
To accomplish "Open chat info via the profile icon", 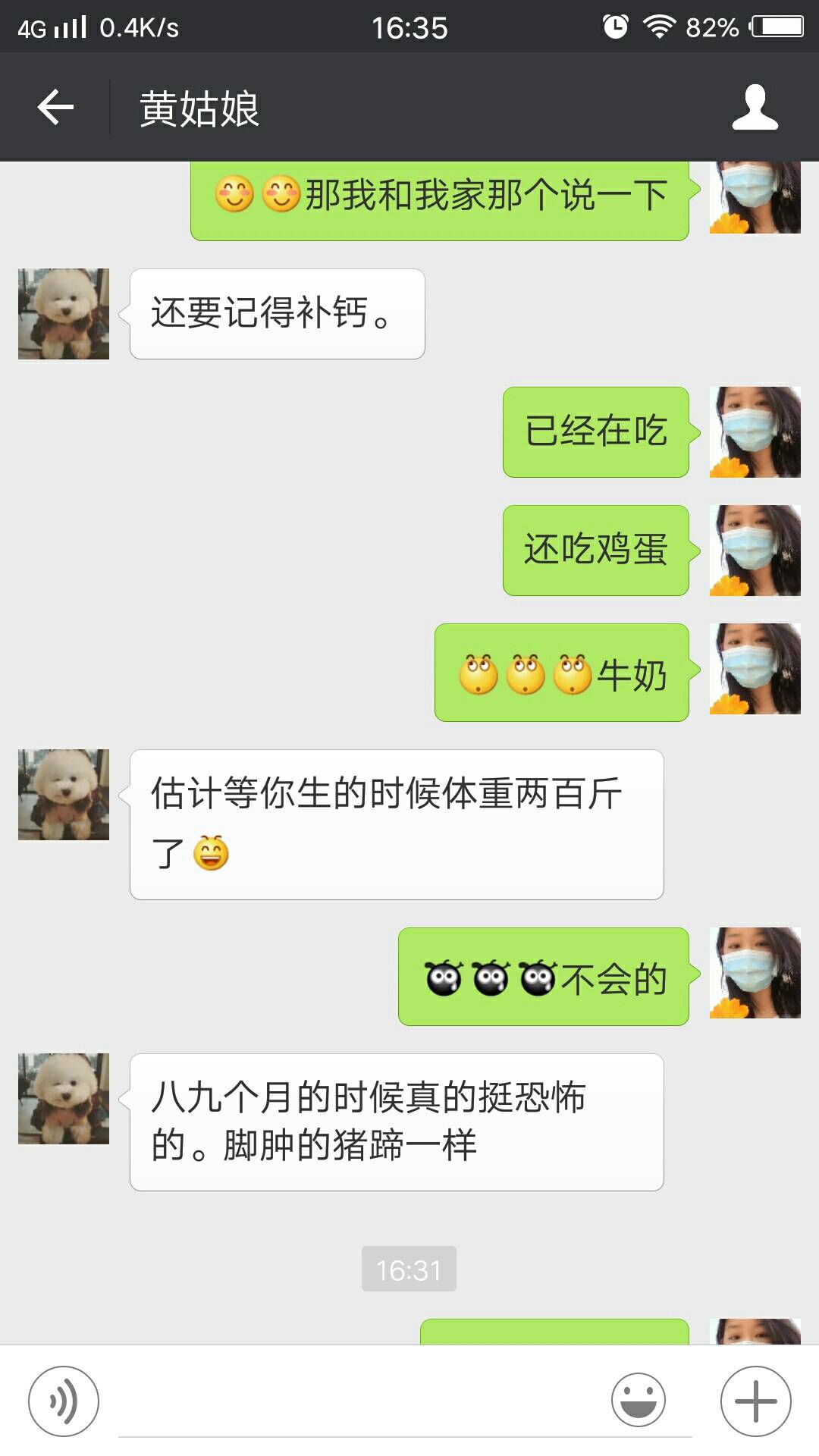I will point(755,107).
